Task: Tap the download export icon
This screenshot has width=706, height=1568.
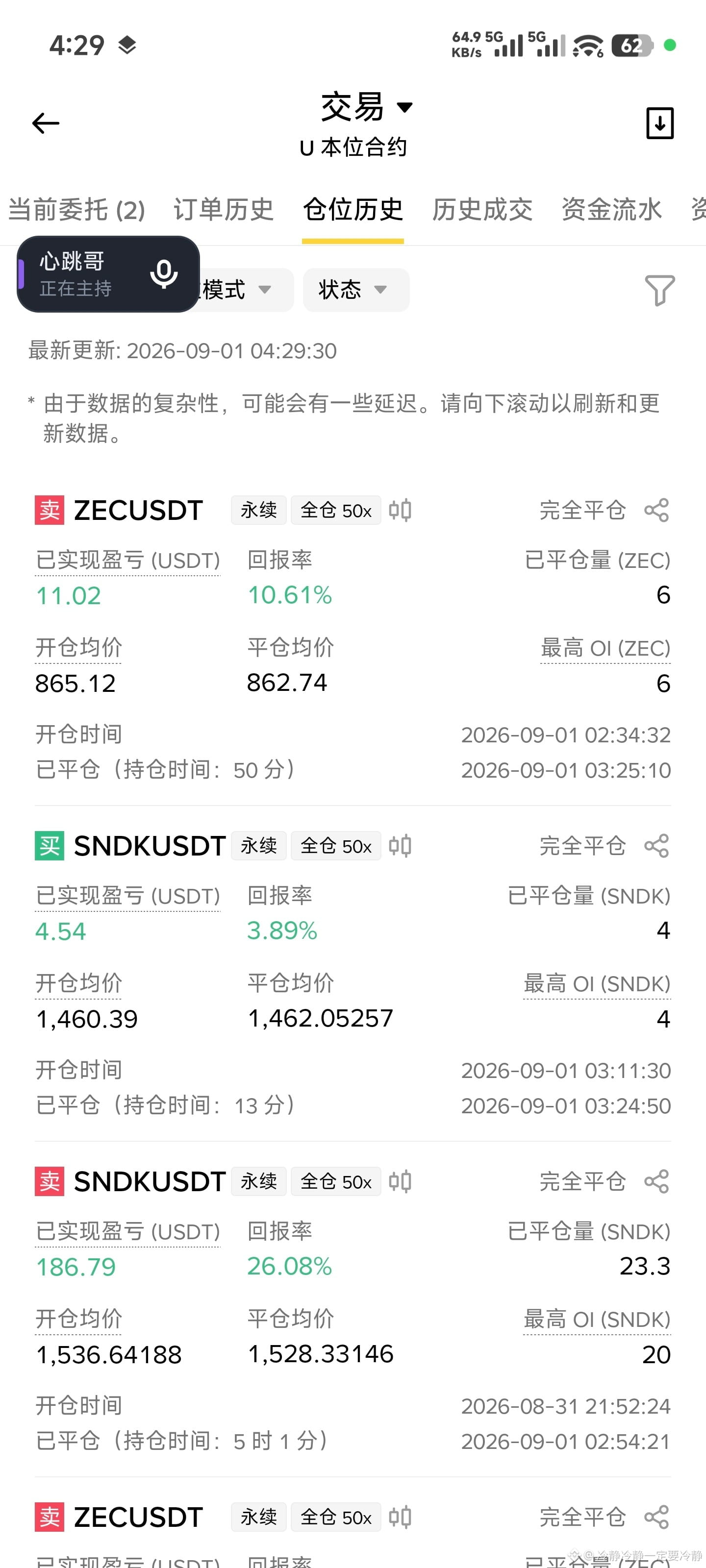Action: [660, 123]
